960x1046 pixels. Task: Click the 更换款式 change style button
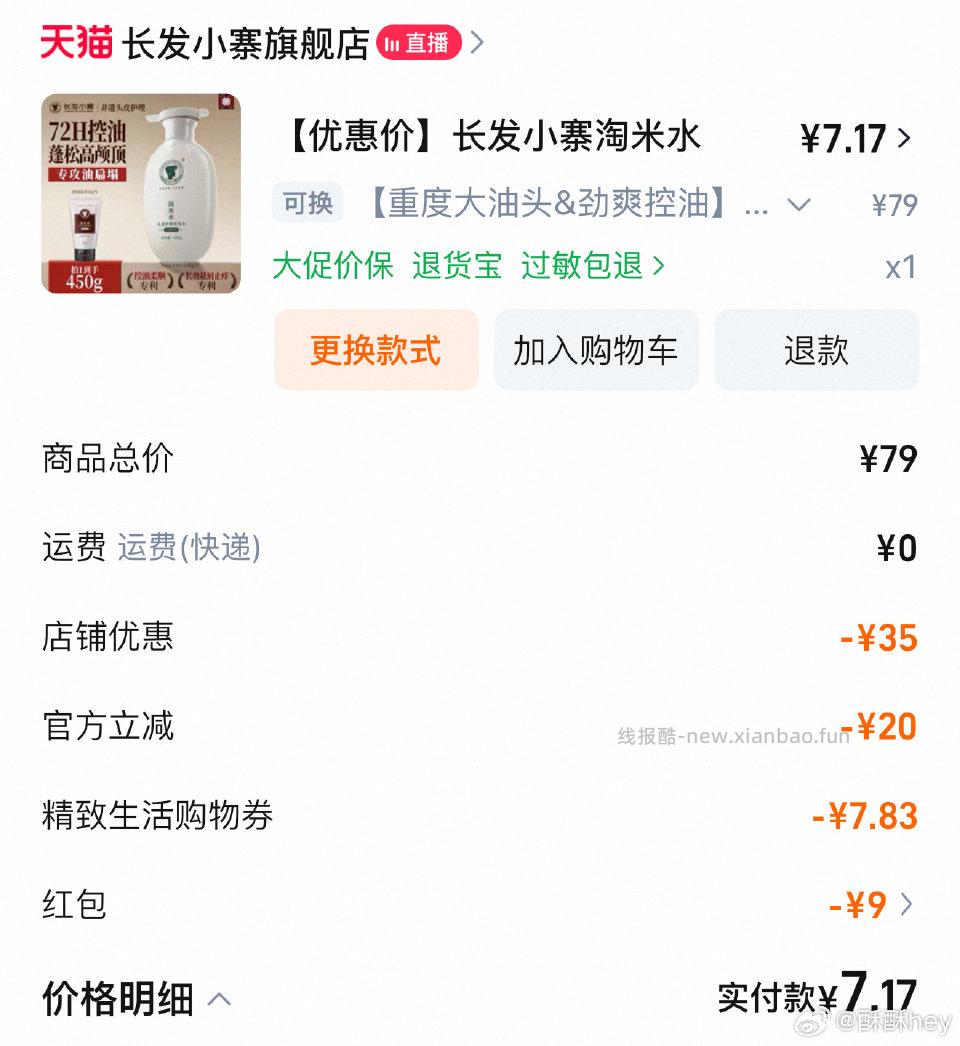pos(377,350)
